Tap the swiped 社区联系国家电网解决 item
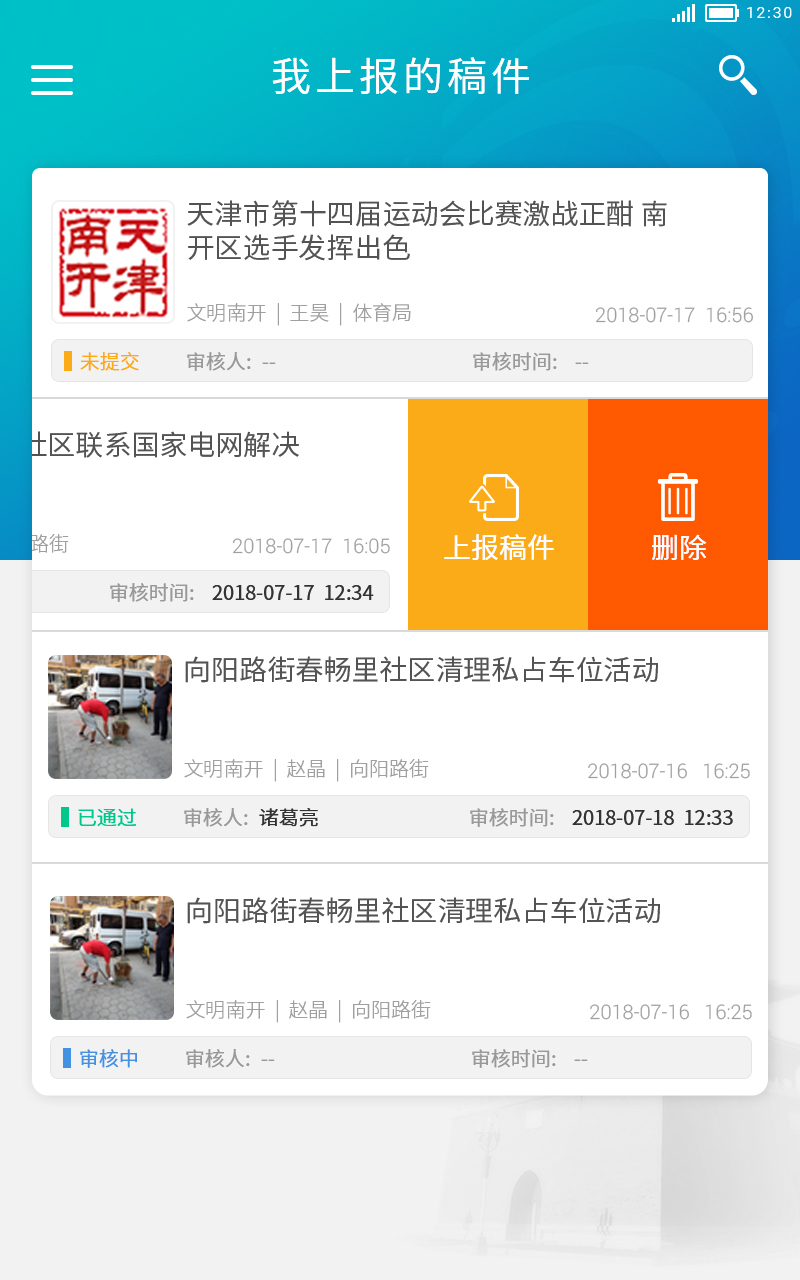This screenshot has height=1280, width=800. [x=200, y=470]
